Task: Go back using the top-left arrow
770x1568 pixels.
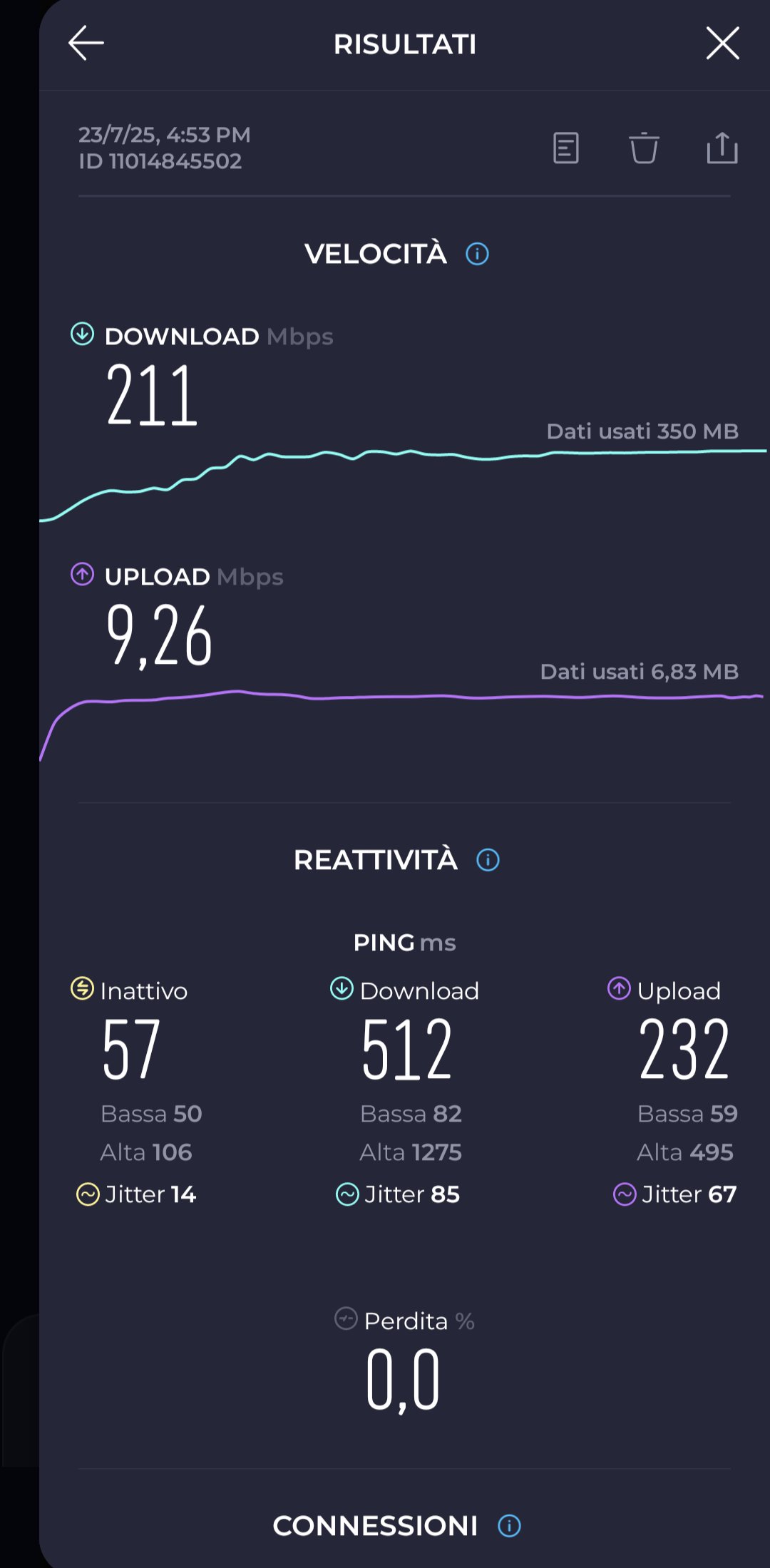Action: pos(86,43)
